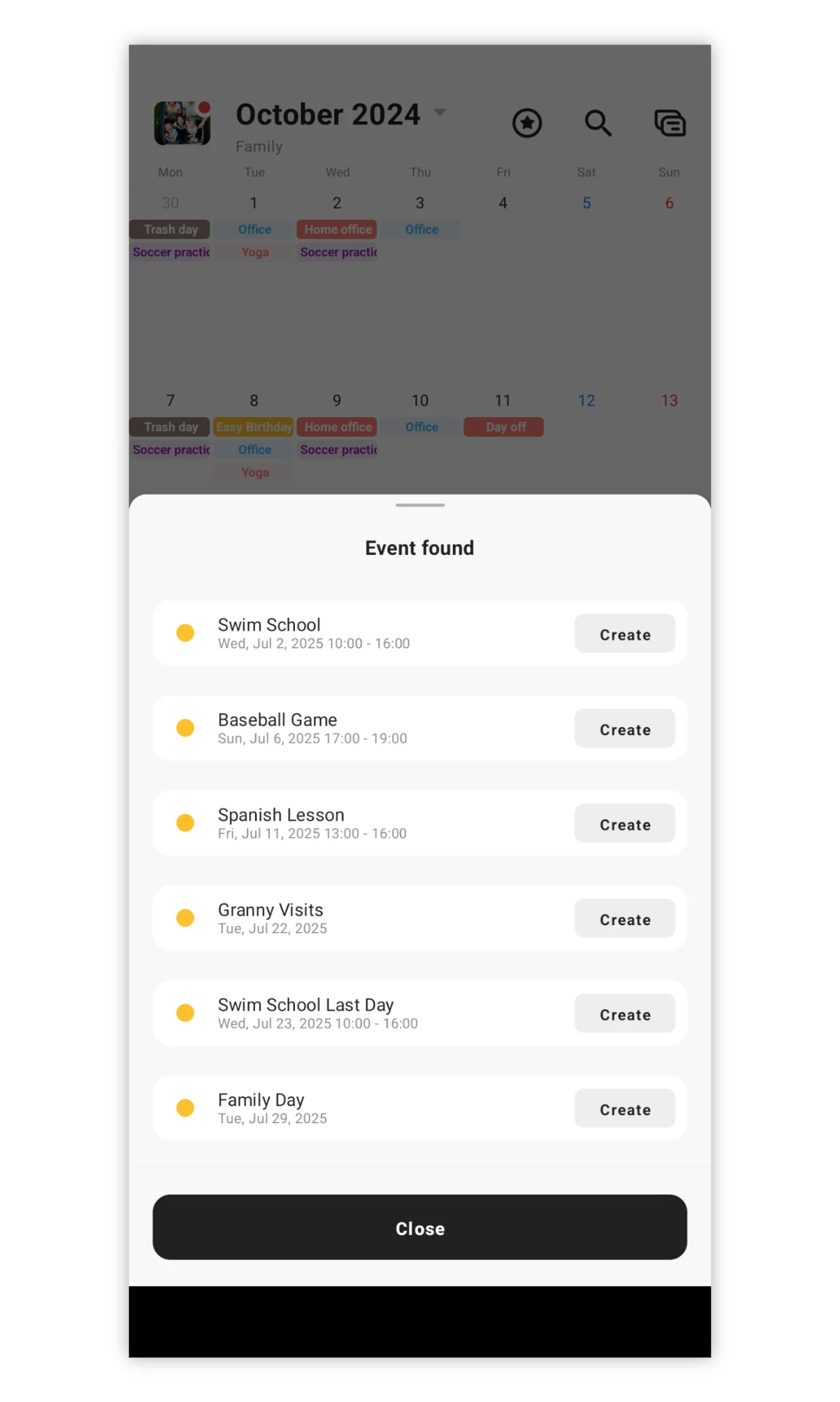Close the Event found sheet
This screenshot has height=1402, width=840.
coord(420,1227)
